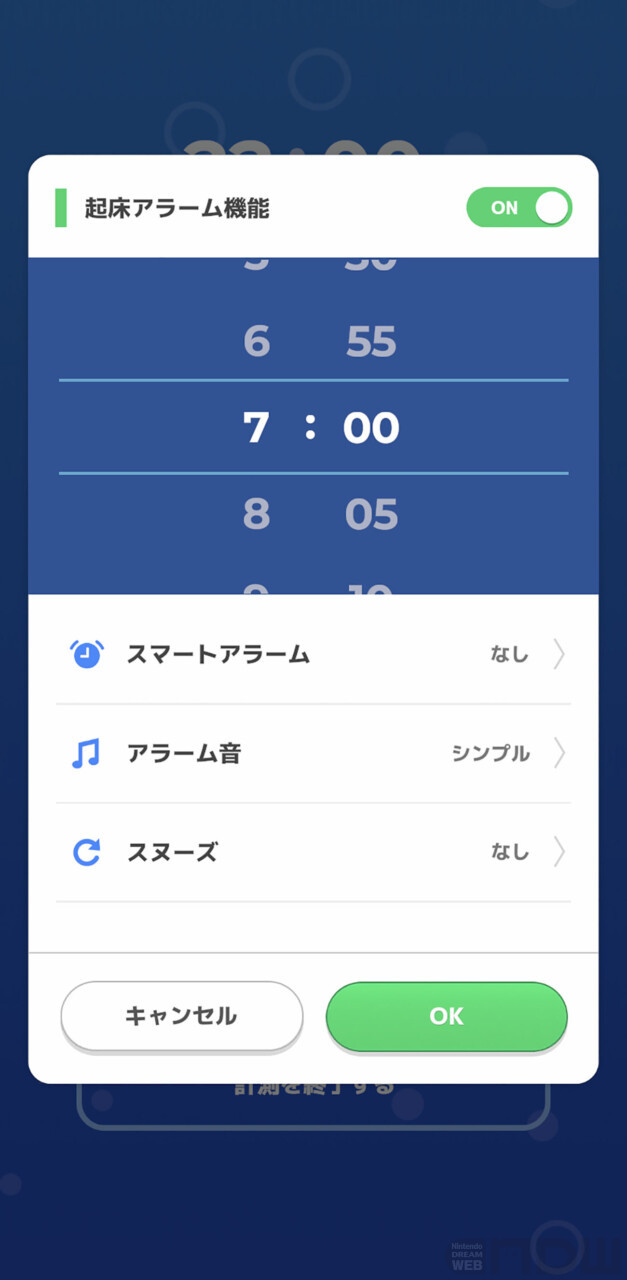The image size is (627, 1280).
Task: Open スヌーズ snooze settings
Action: [313, 852]
